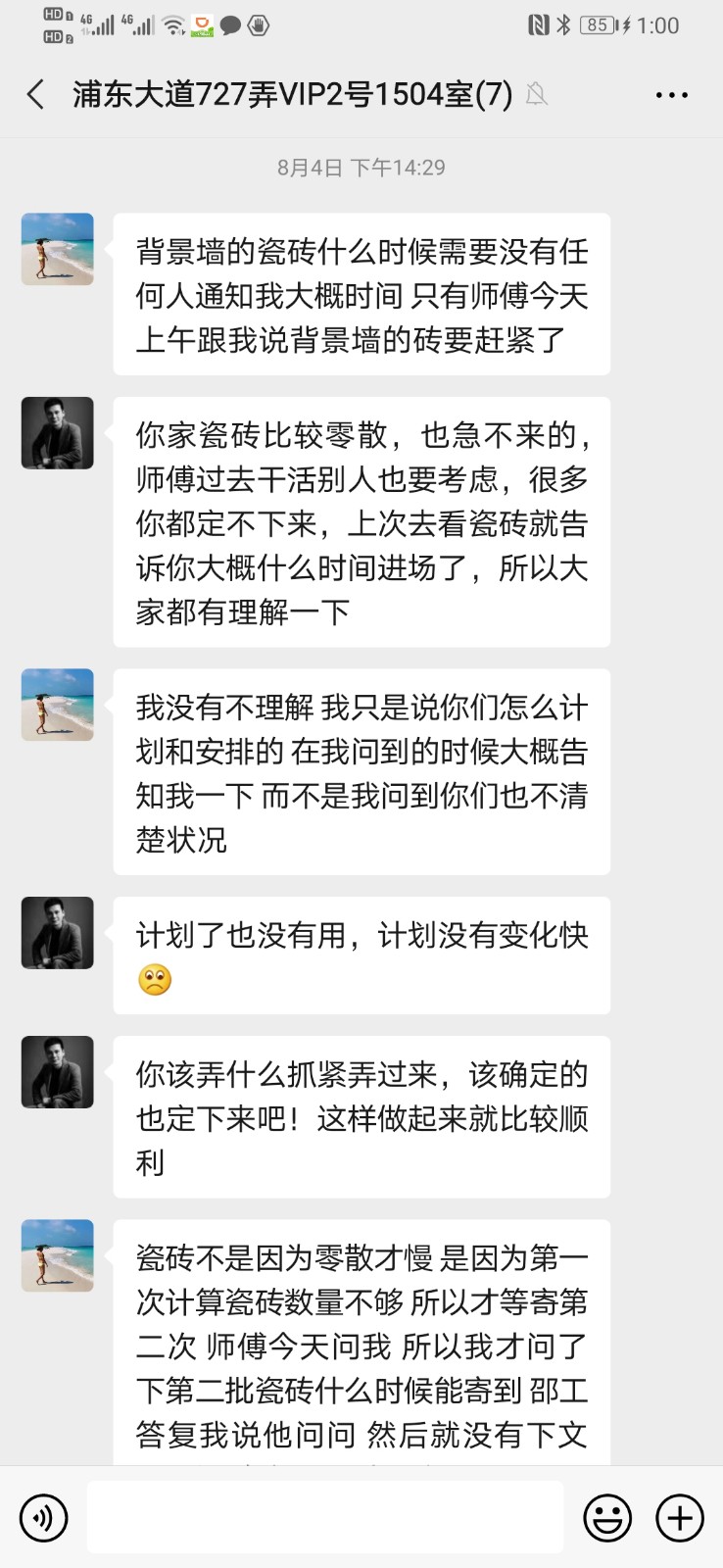Tap the message text field
This screenshot has width=723, height=1568.
[325, 1518]
